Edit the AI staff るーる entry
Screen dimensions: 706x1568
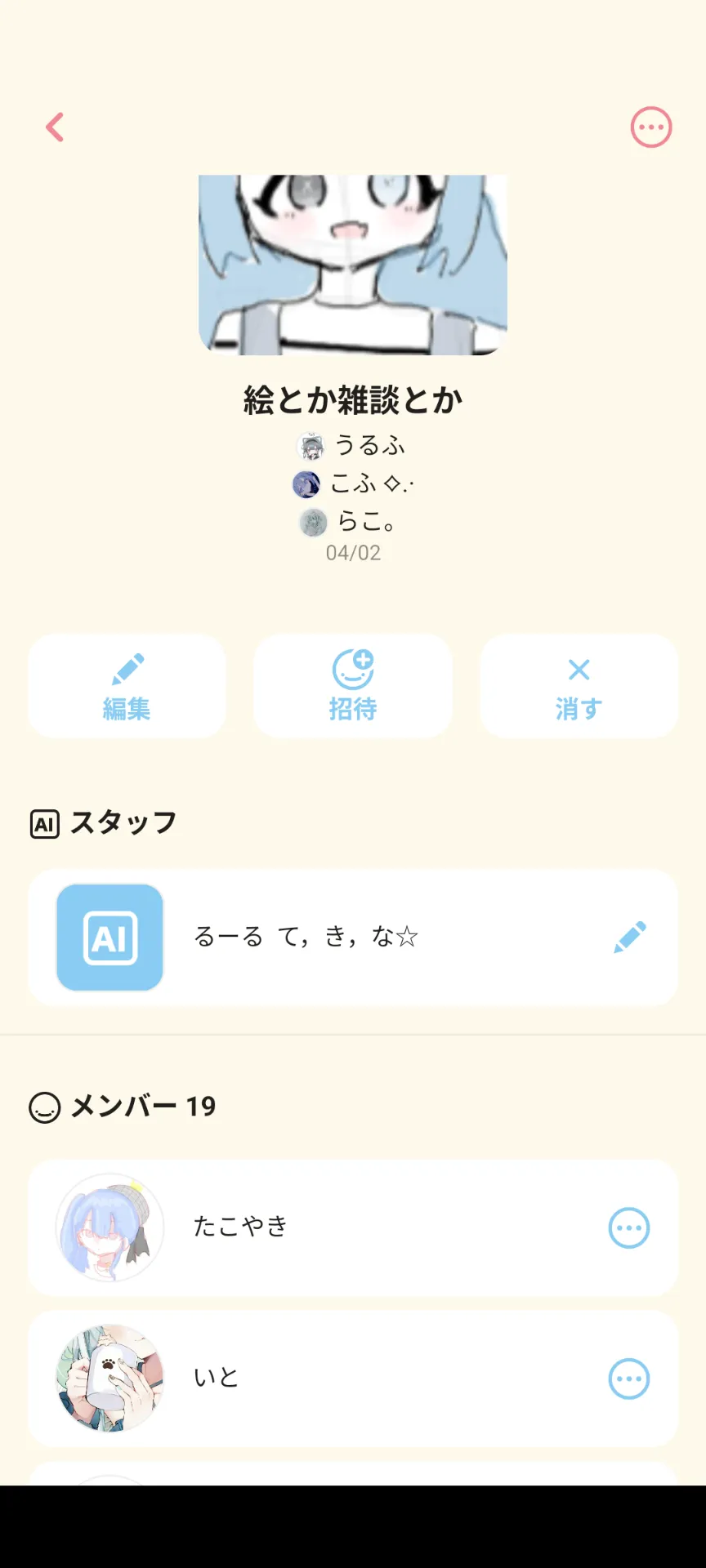click(629, 938)
